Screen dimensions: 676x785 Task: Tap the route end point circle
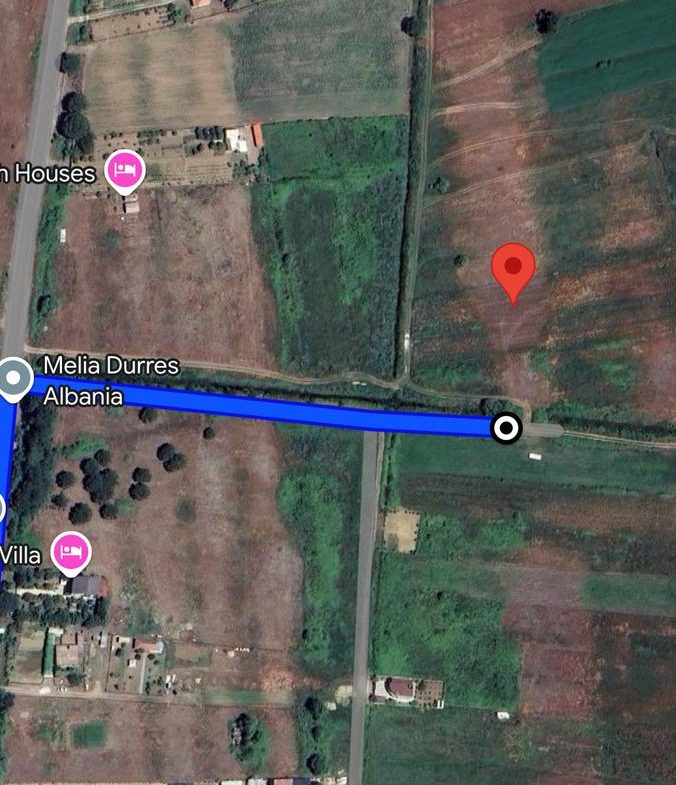(507, 429)
